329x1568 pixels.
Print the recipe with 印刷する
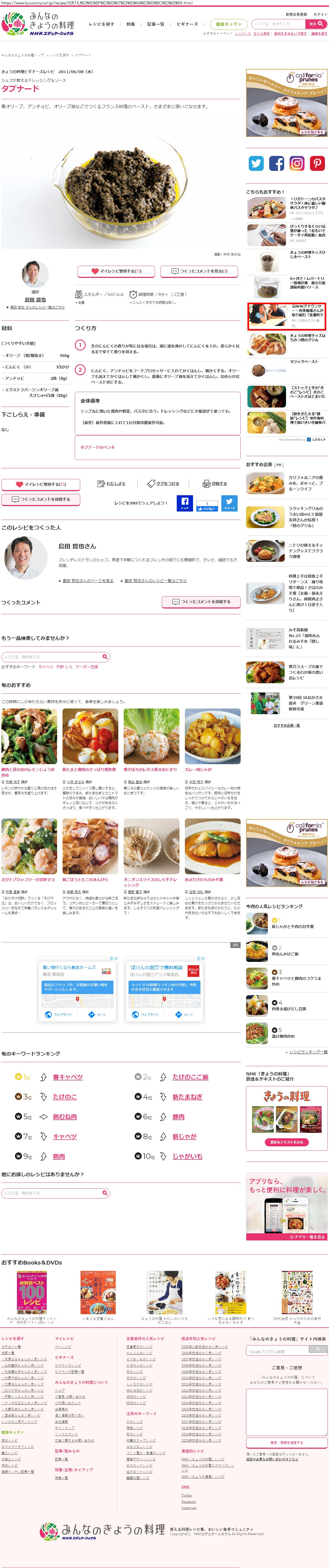[x=215, y=483]
